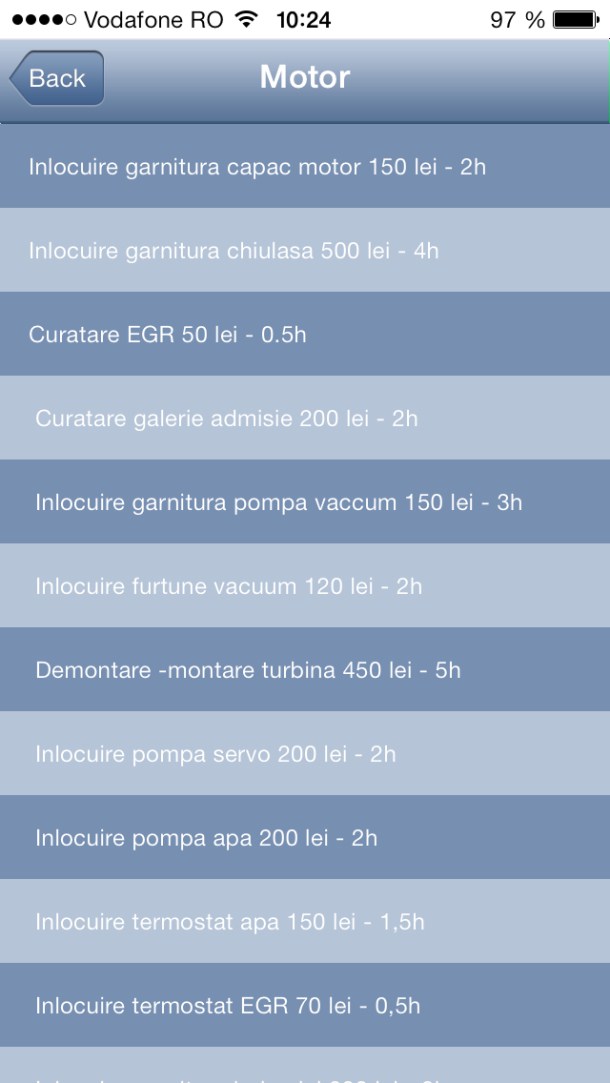Open Demontare -montare turbina 450 lei
610x1083 pixels.
[305, 670]
